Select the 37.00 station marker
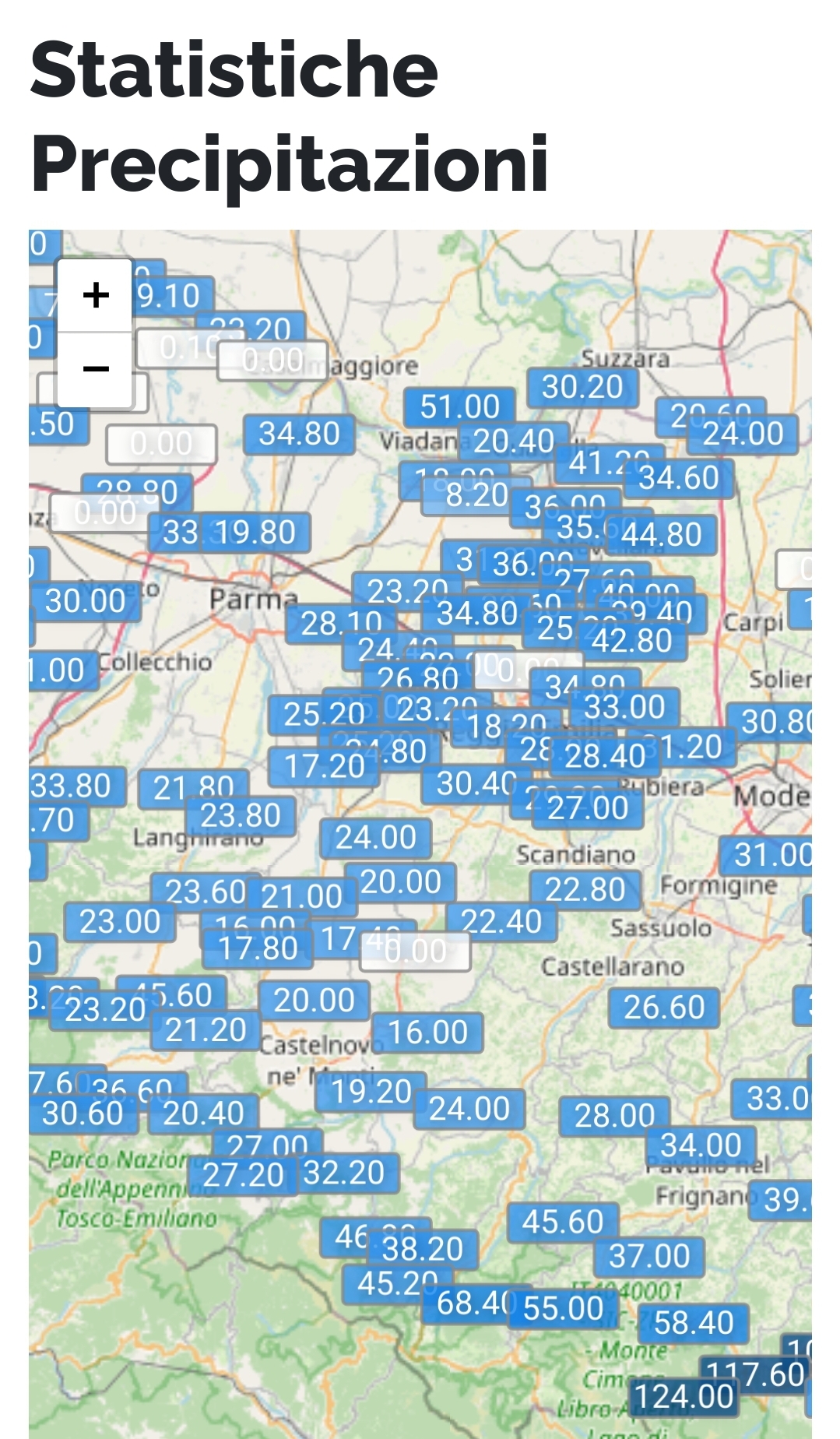The image size is (840, 1439). pyautogui.click(x=649, y=1257)
